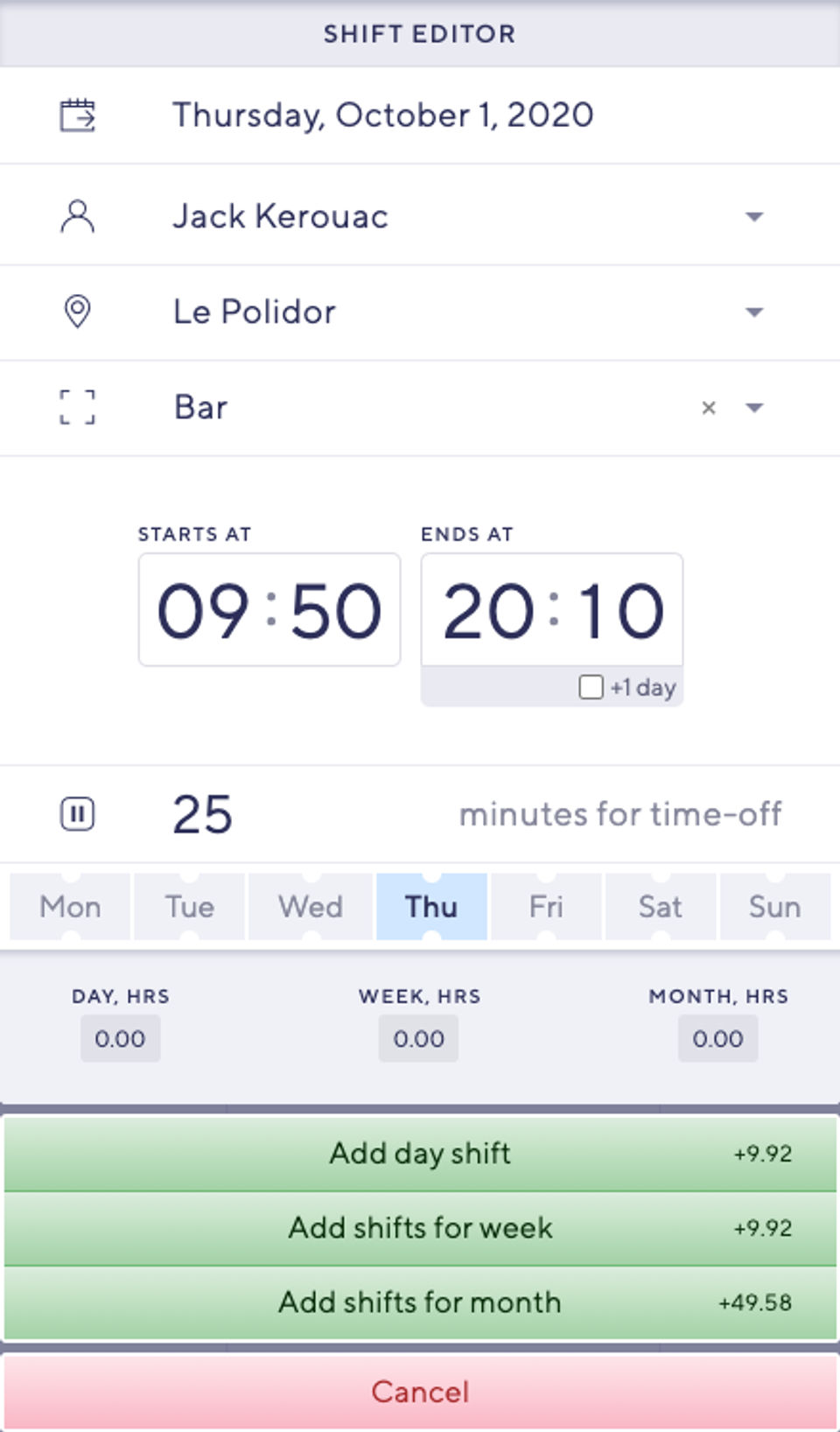The height and width of the screenshot is (1432, 840).
Task: Select Fri in the weekday row
Action: tap(546, 907)
